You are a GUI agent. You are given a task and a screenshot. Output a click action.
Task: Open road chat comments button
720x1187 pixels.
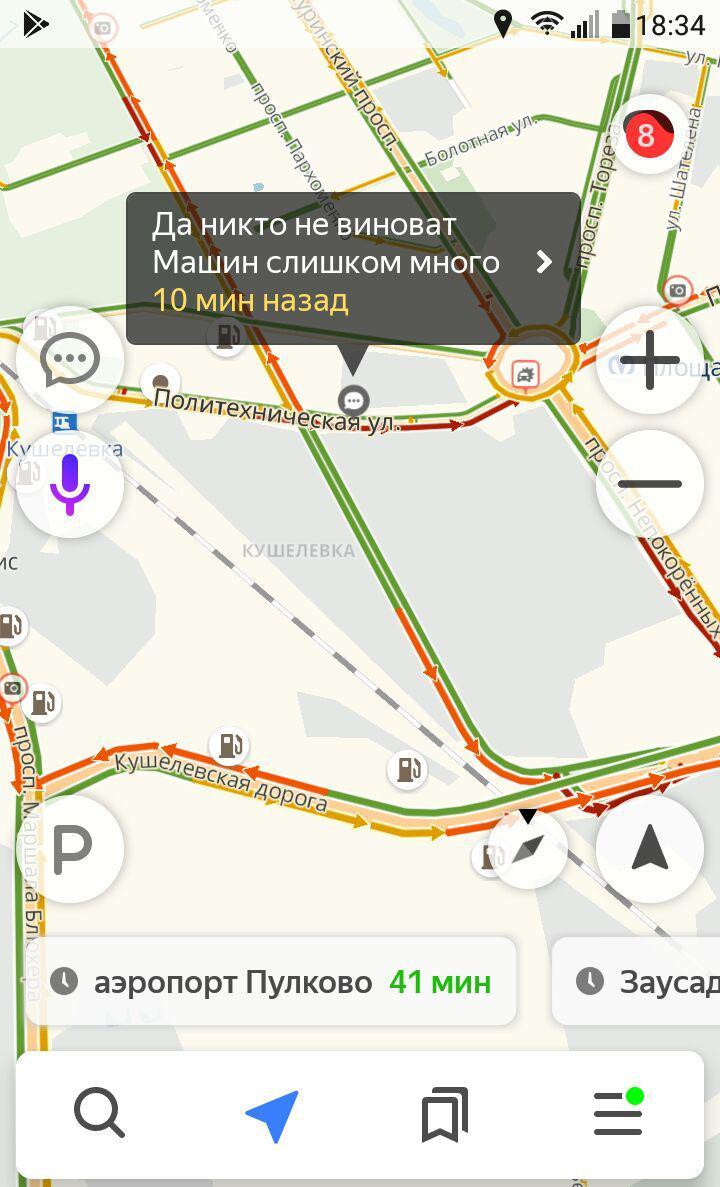pyautogui.click(x=70, y=359)
